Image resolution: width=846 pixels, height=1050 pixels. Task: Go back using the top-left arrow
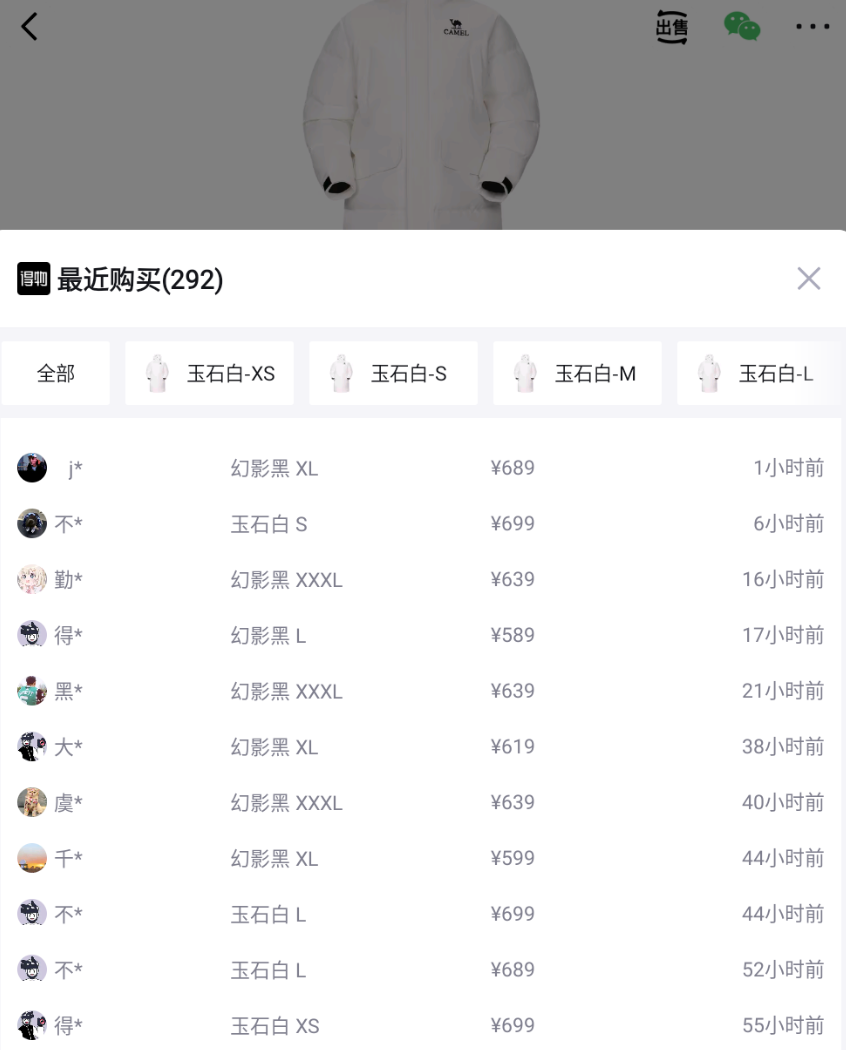point(29,27)
